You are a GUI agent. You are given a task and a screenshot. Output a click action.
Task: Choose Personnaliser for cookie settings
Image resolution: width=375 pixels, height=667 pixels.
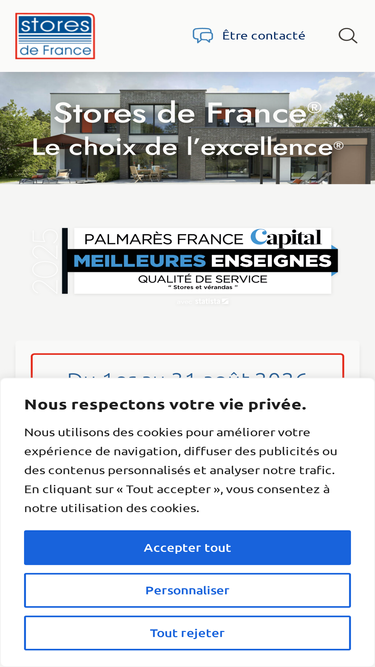point(188,590)
